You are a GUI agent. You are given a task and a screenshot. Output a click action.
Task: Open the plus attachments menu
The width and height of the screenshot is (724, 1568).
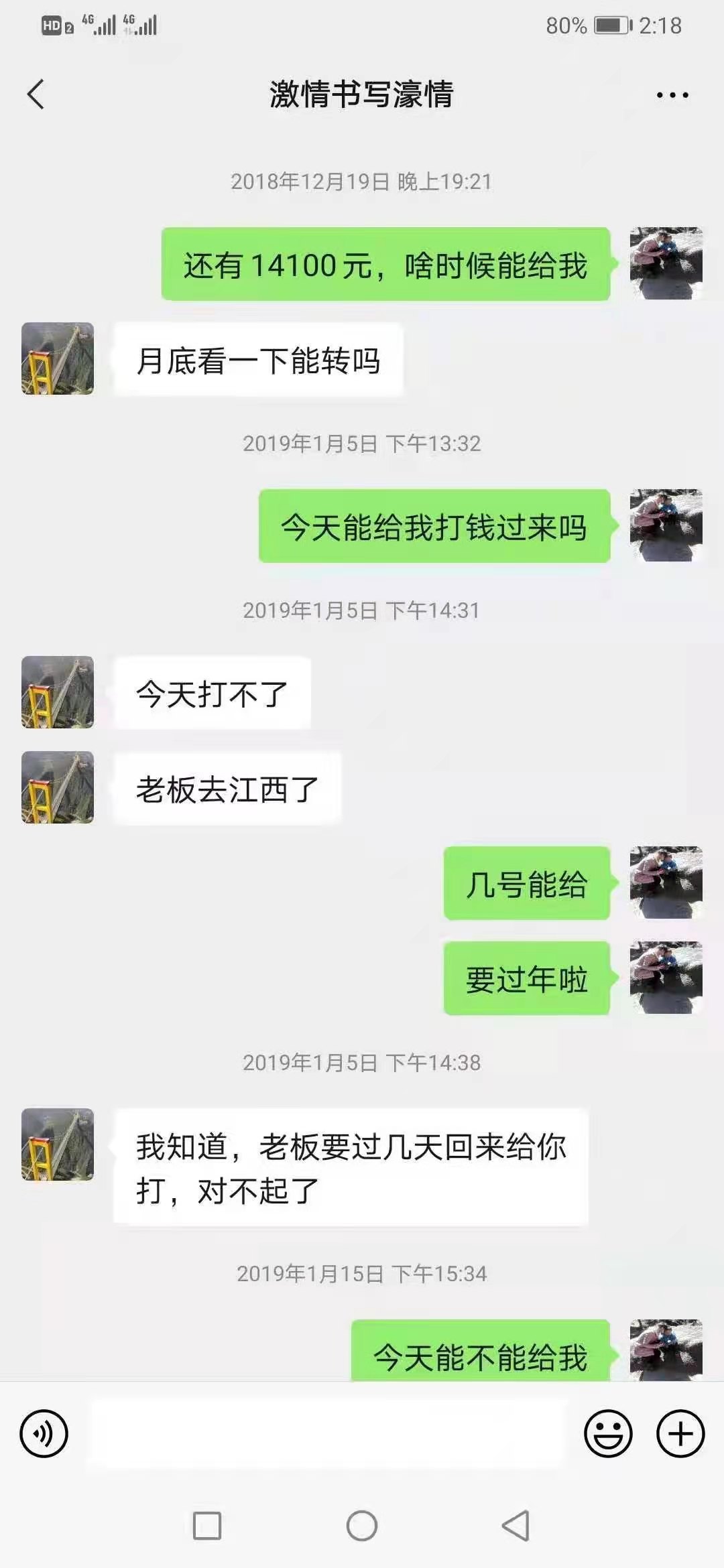pyautogui.click(x=680, y=1433)
